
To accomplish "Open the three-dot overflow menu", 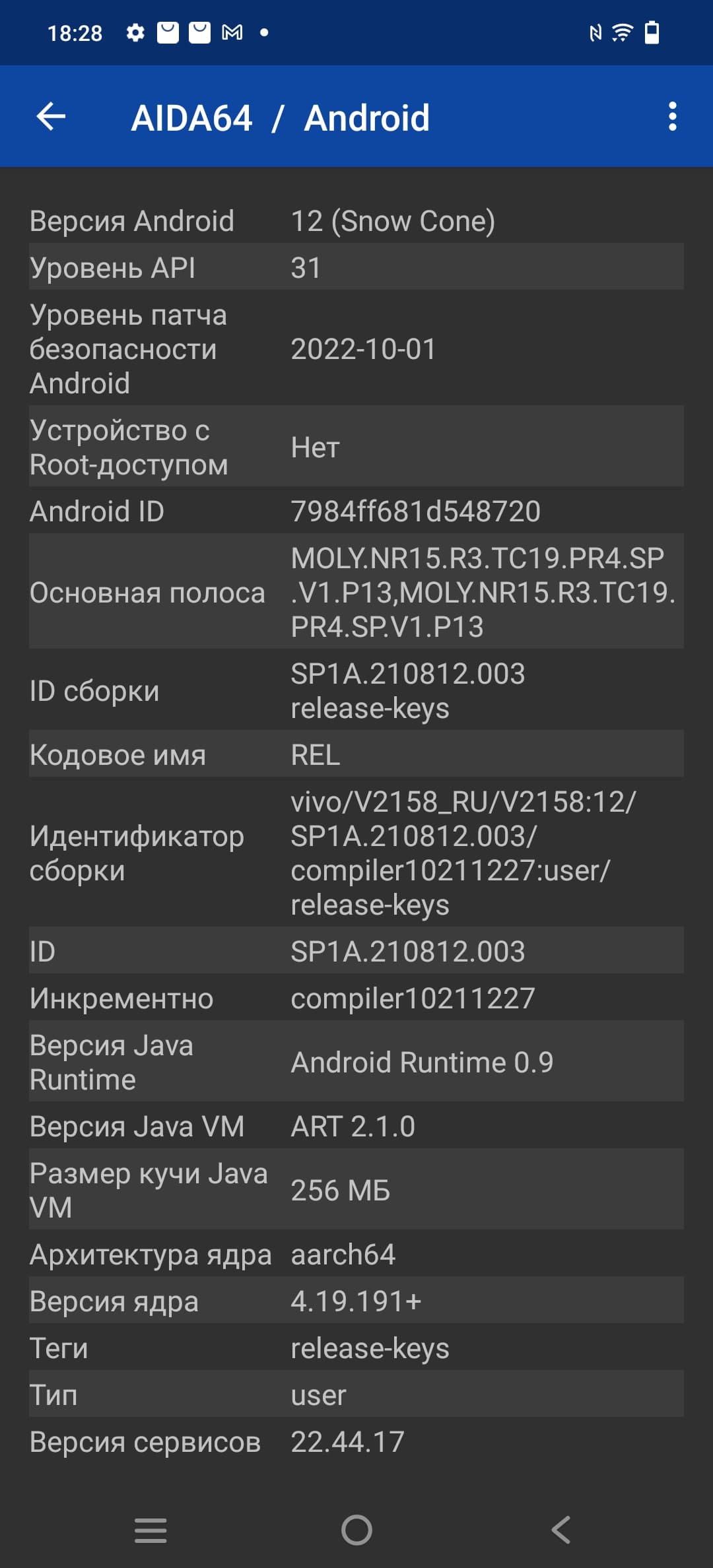I will click(x=672, y=117).
